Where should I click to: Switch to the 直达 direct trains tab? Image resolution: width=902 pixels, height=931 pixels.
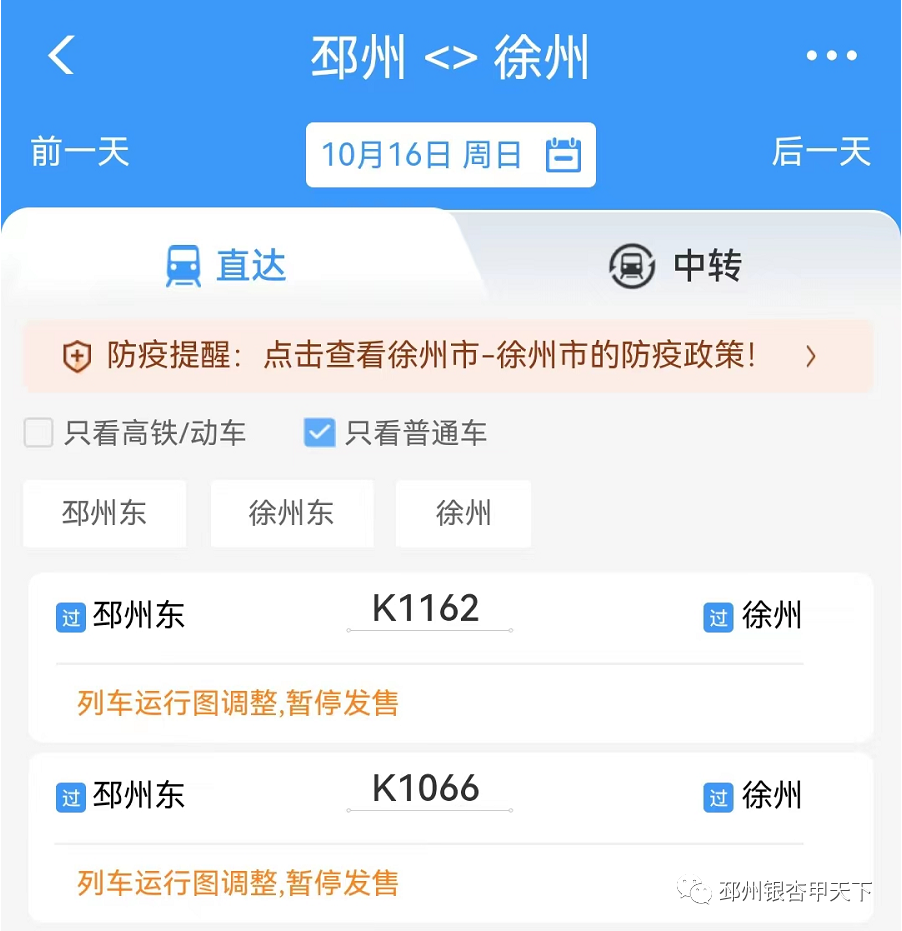226,266
